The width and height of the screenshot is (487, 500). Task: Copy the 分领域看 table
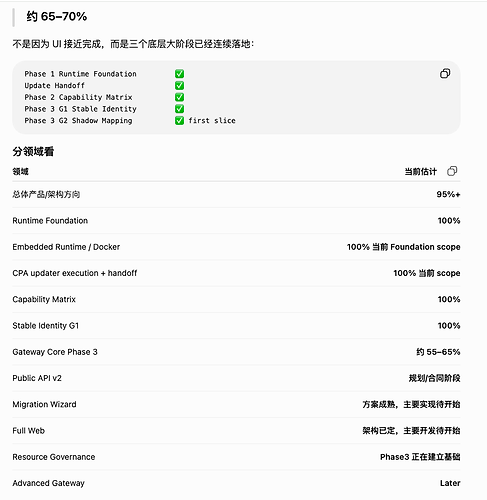[452, 171]
